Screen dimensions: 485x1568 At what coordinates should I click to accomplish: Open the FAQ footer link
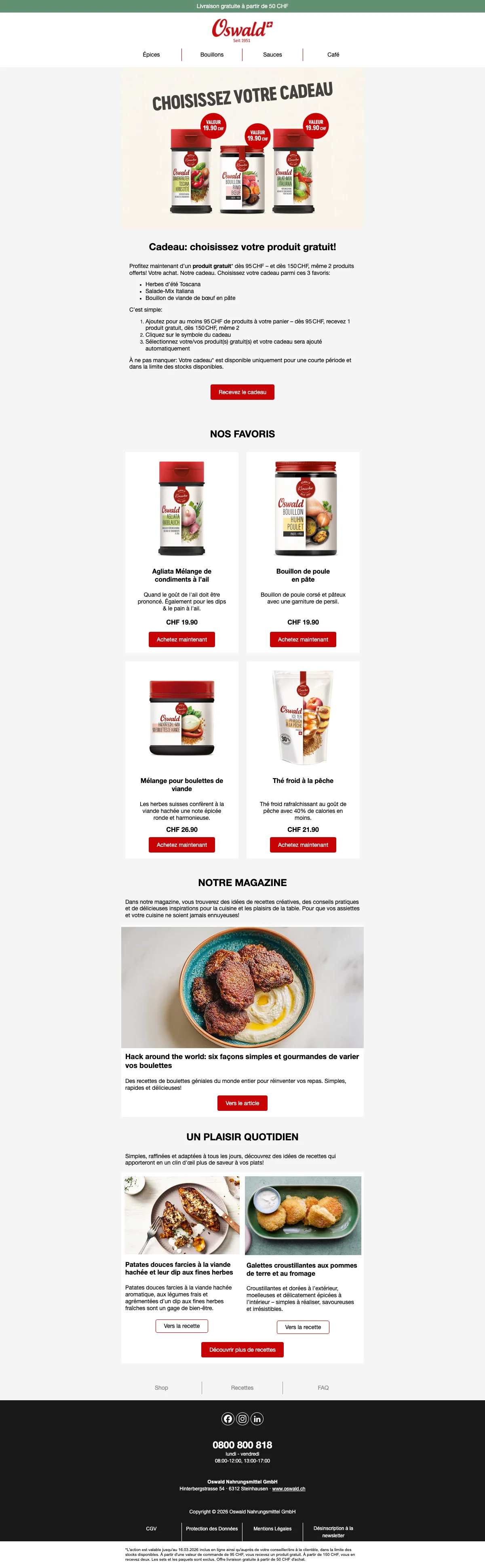(323, 1387)
